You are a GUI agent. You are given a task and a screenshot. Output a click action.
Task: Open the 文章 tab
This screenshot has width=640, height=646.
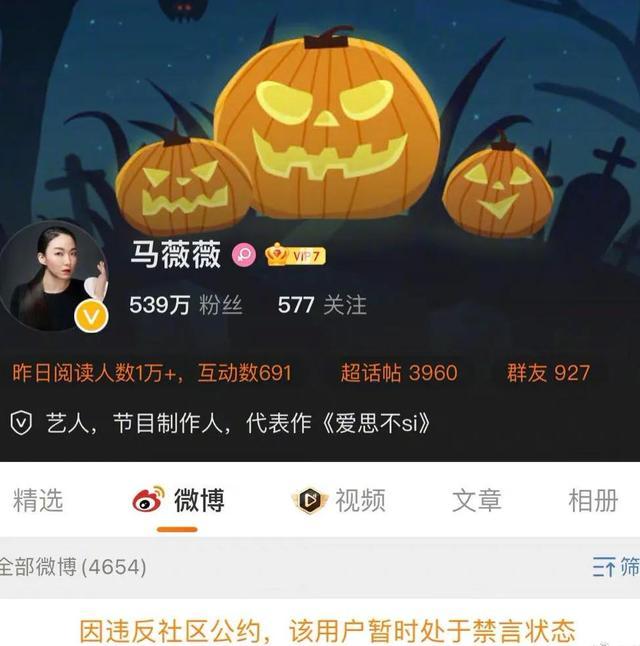pos(476,500)
